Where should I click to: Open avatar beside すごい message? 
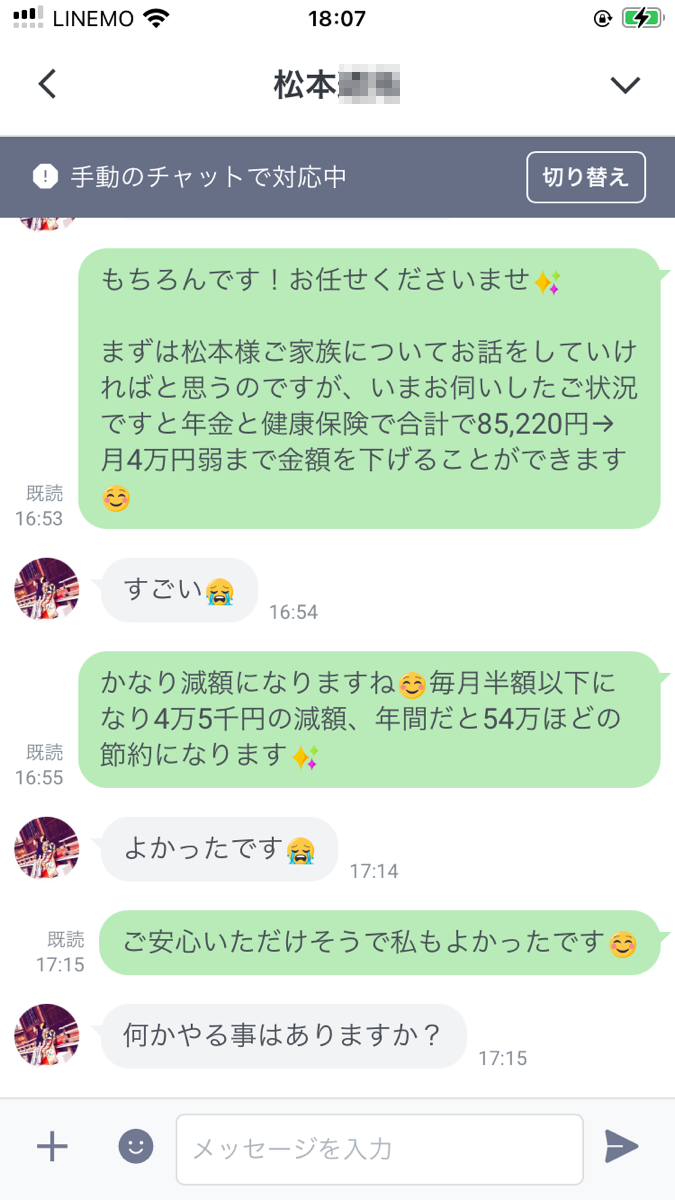point(47,590)
